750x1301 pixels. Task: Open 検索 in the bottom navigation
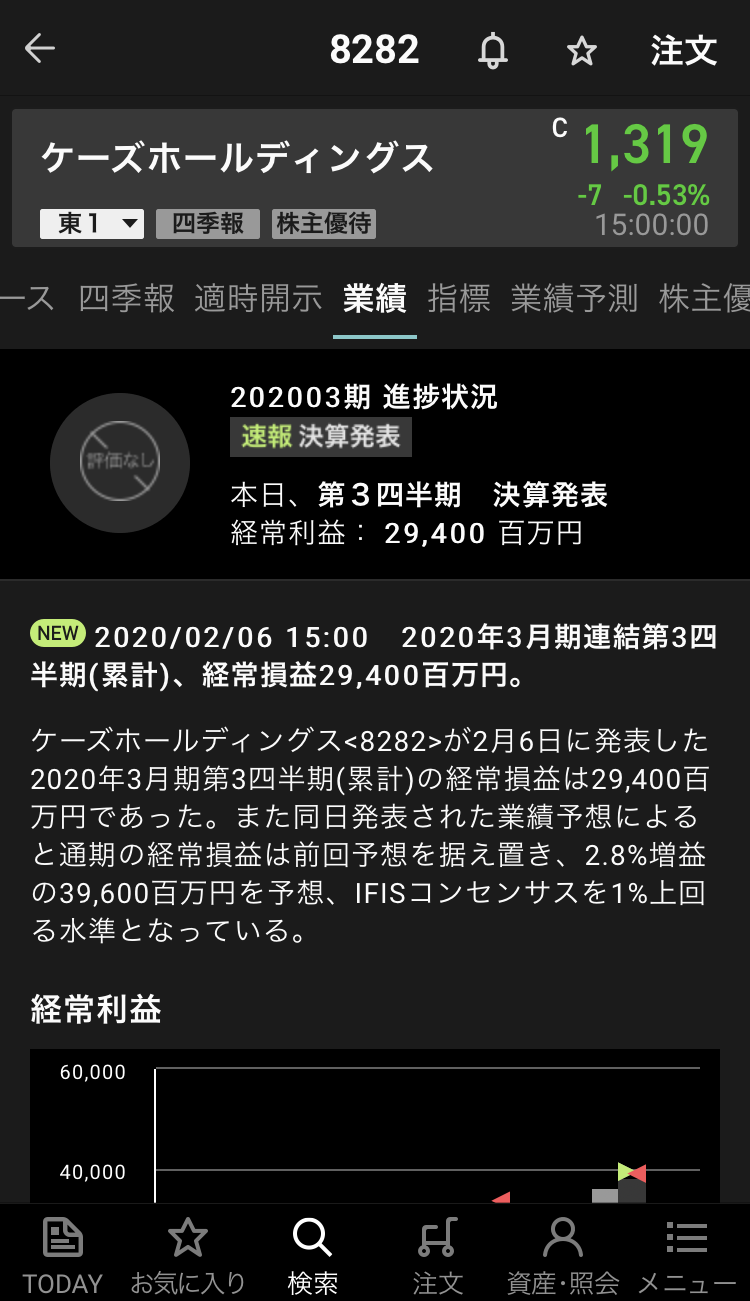tap(313, 1254)
